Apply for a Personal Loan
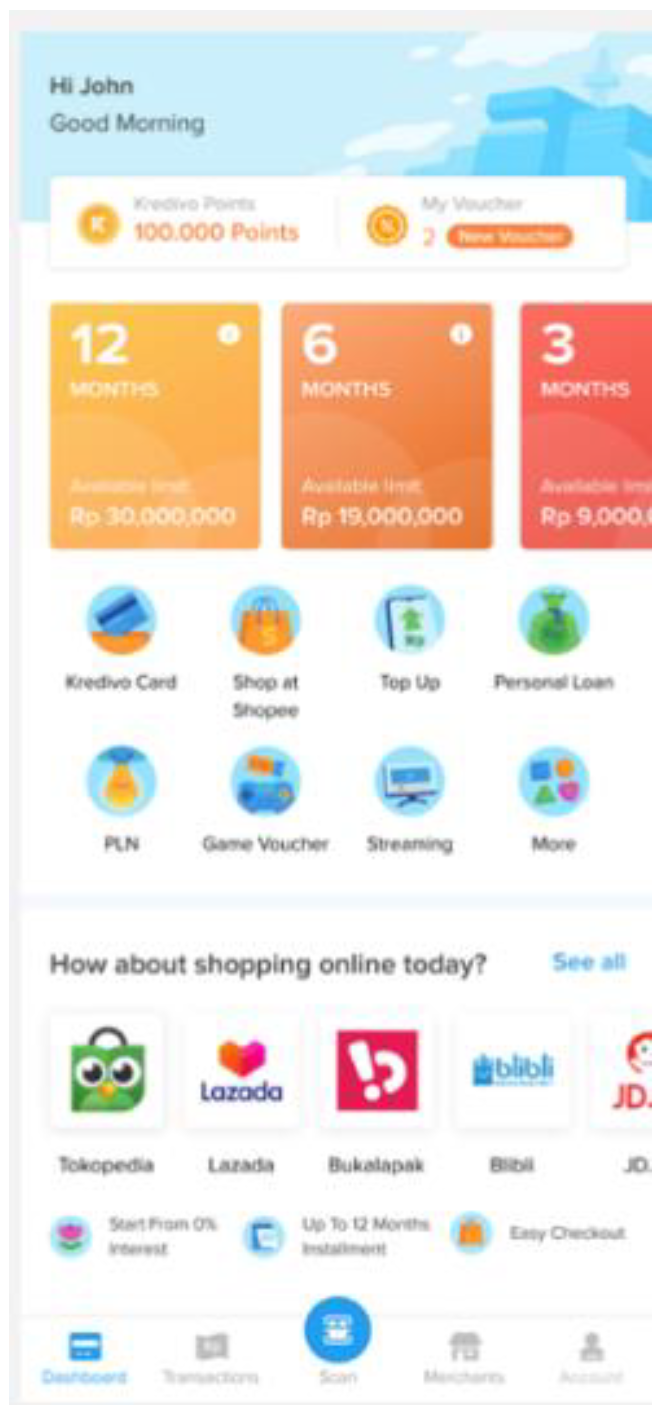The height and width of the screenshot is (1415, 664). coord(553,622)
